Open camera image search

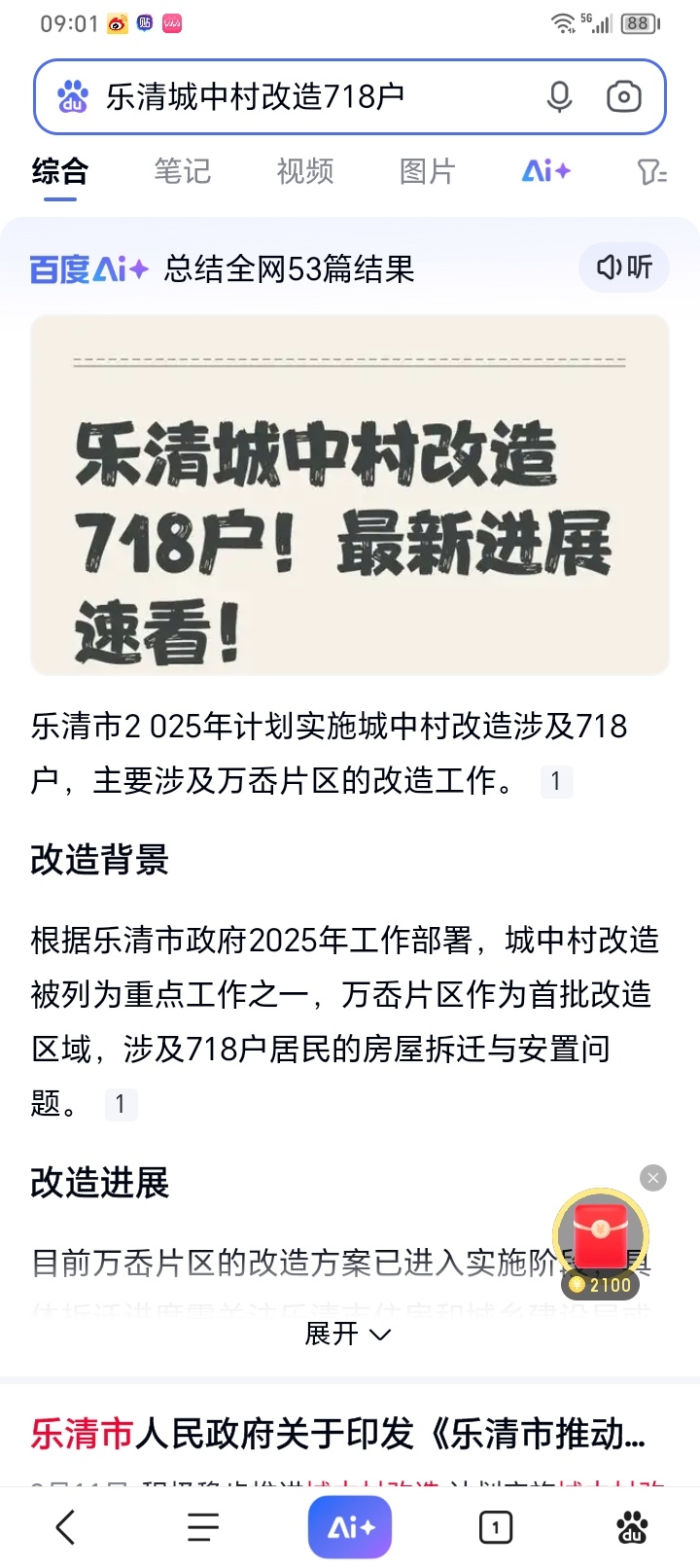coord(623,96)
